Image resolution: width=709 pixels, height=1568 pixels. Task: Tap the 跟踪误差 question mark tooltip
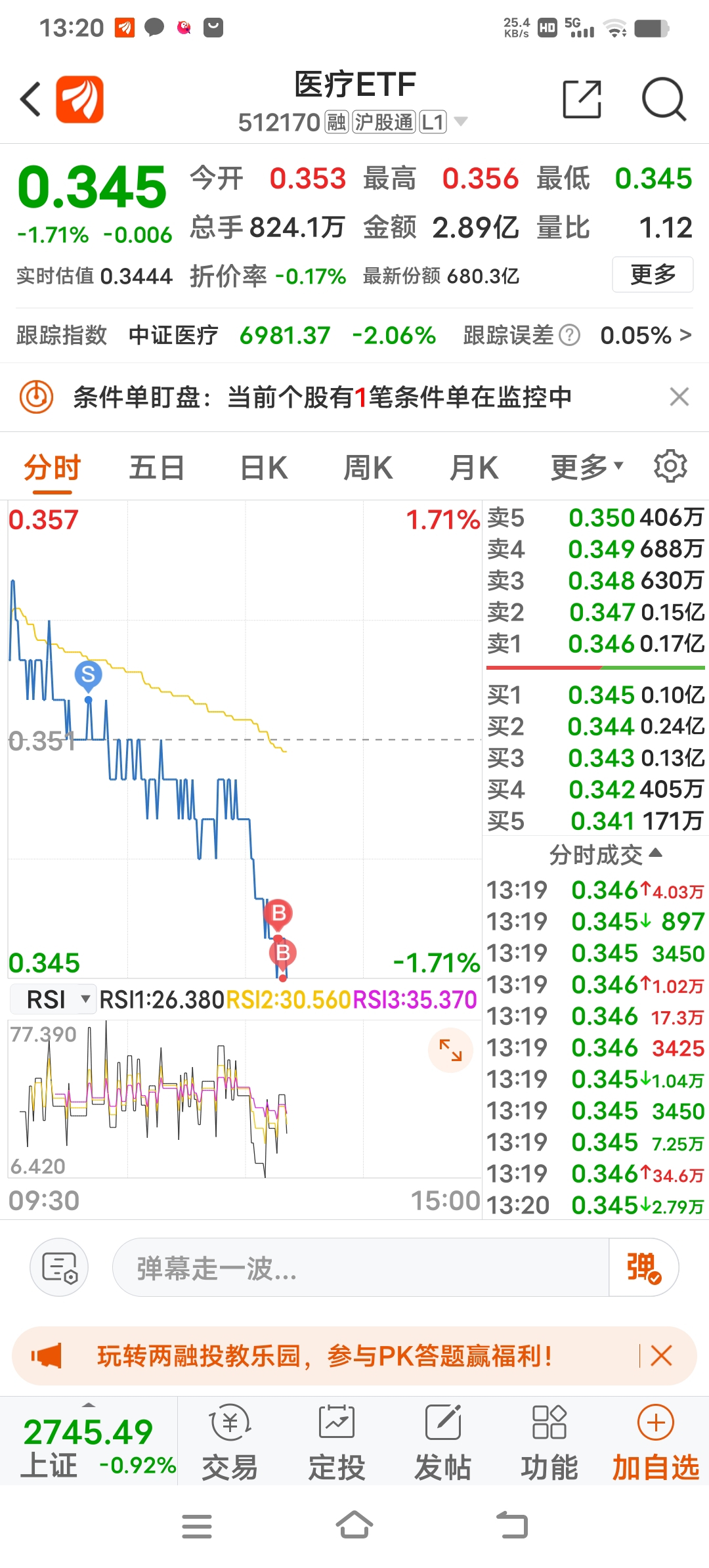tap(569, 335)
